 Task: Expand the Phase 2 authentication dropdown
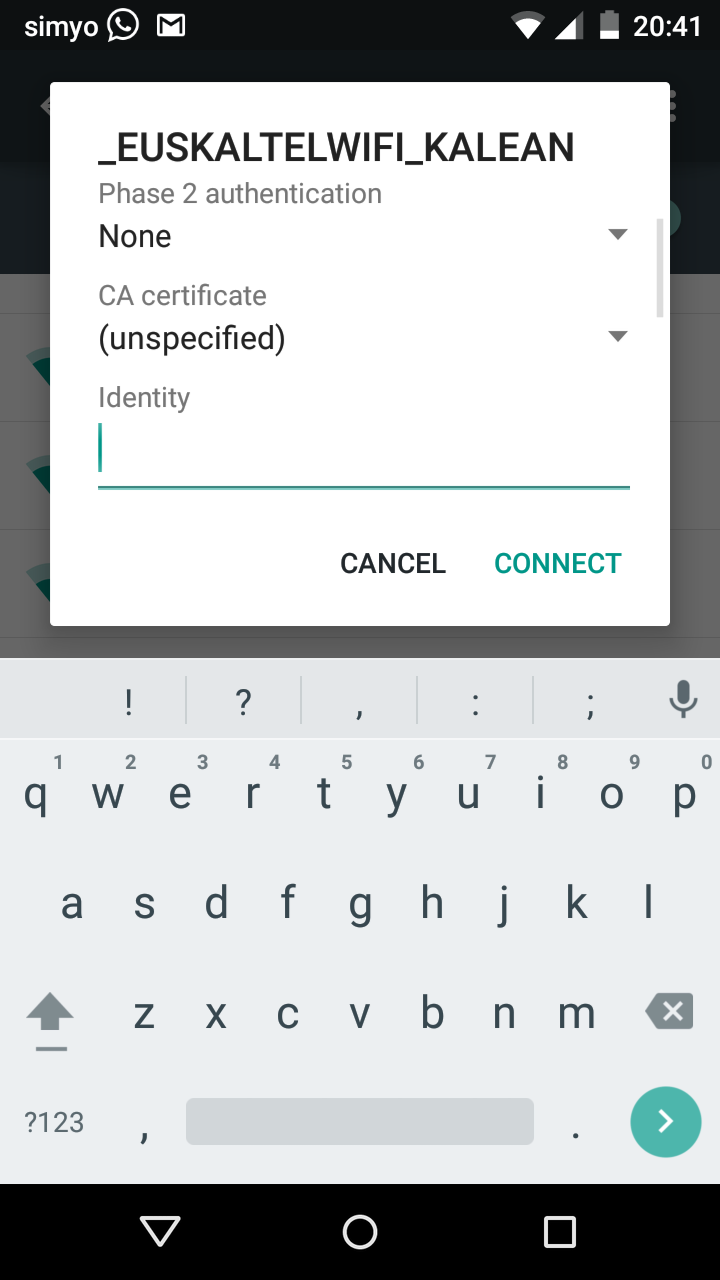(x=362, y=236)
